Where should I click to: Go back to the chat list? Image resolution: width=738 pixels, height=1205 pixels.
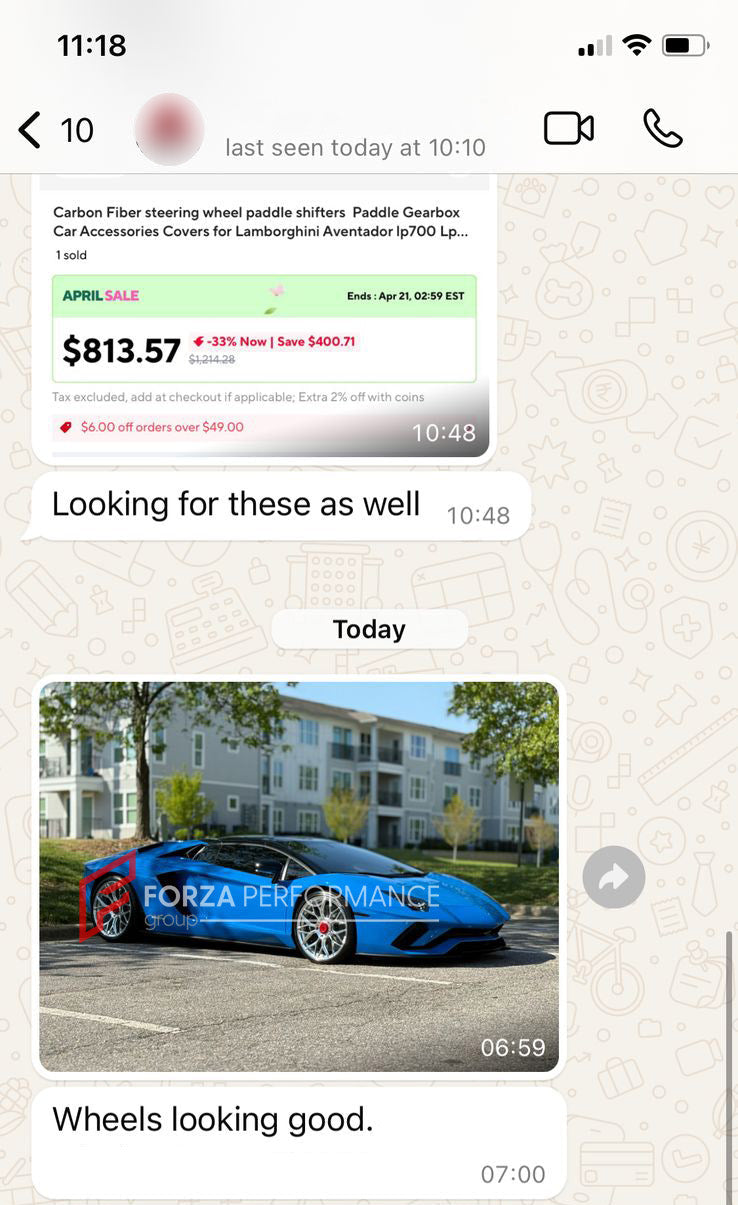tap(32, 130)
